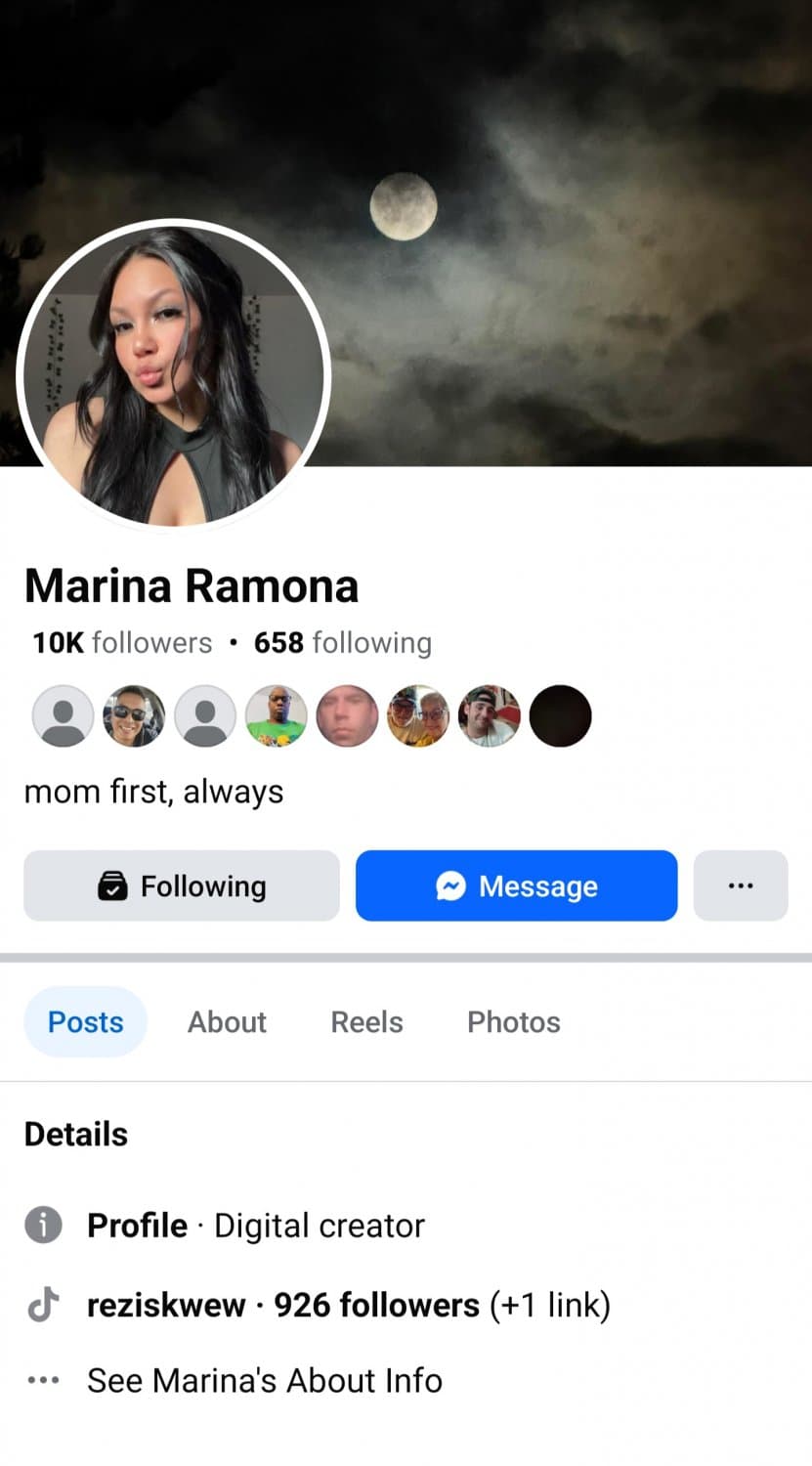
Task: Open the three-dot more options button beside Message
Action: point(740,885)
